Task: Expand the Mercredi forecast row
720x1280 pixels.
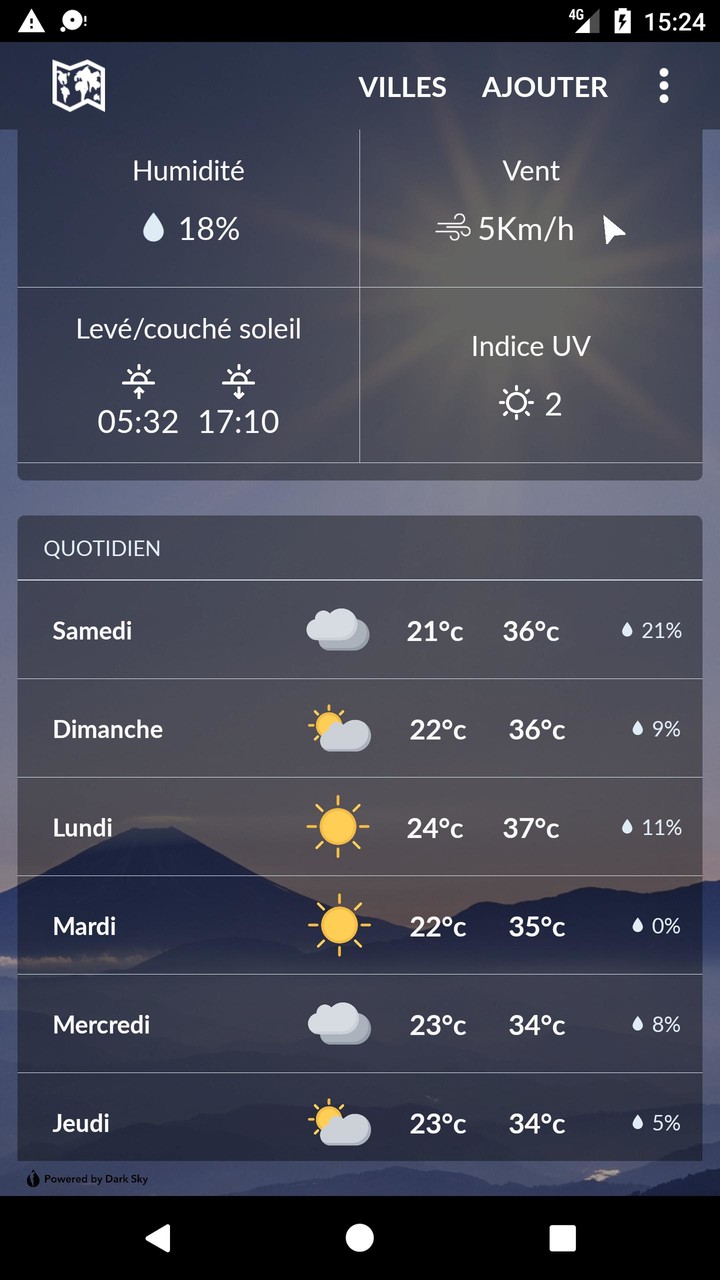Action: [x=360, y=1024]
